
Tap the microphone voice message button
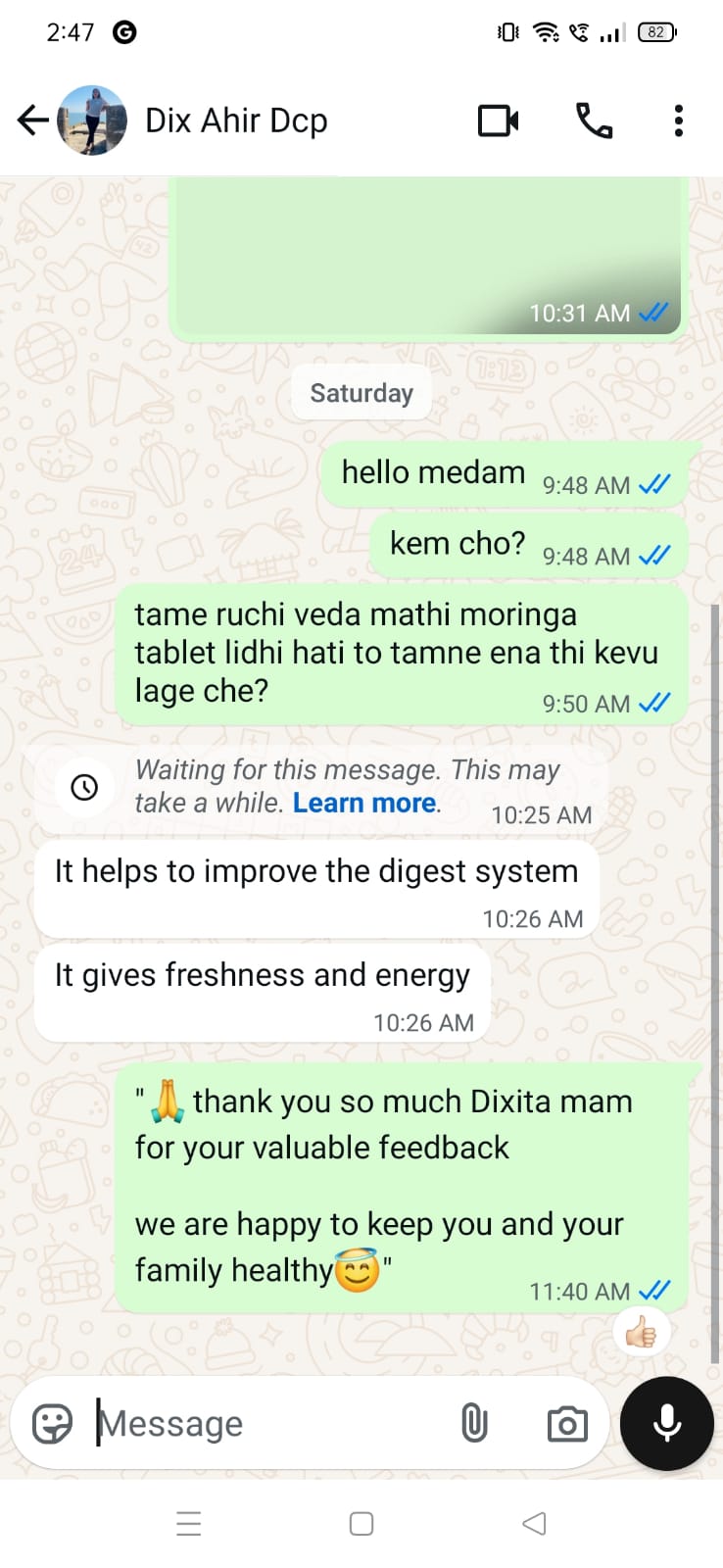tap(667, 1423)
